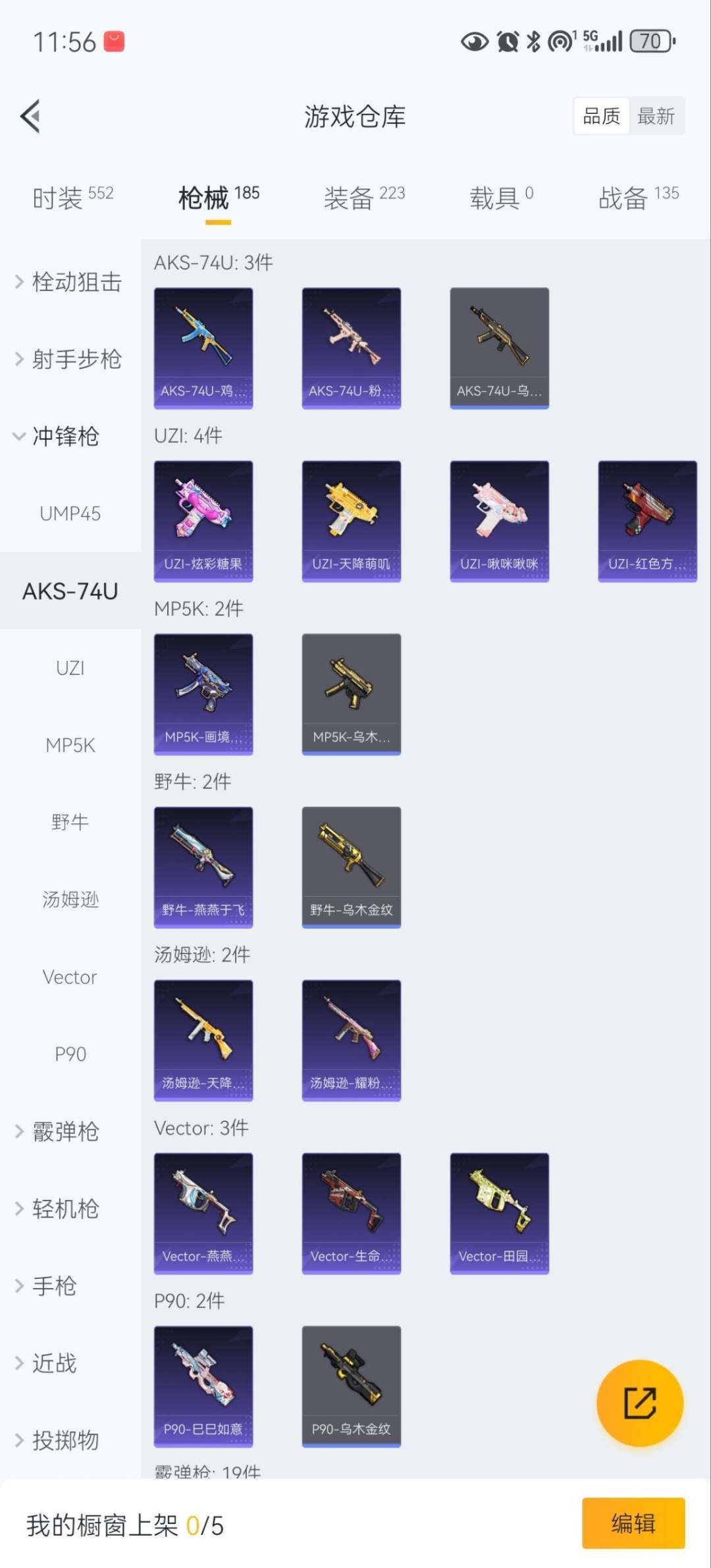Expand the 霰弹枪 category
The width and height of the screenshot is (711, 1568).
(x=59, y=1131)
